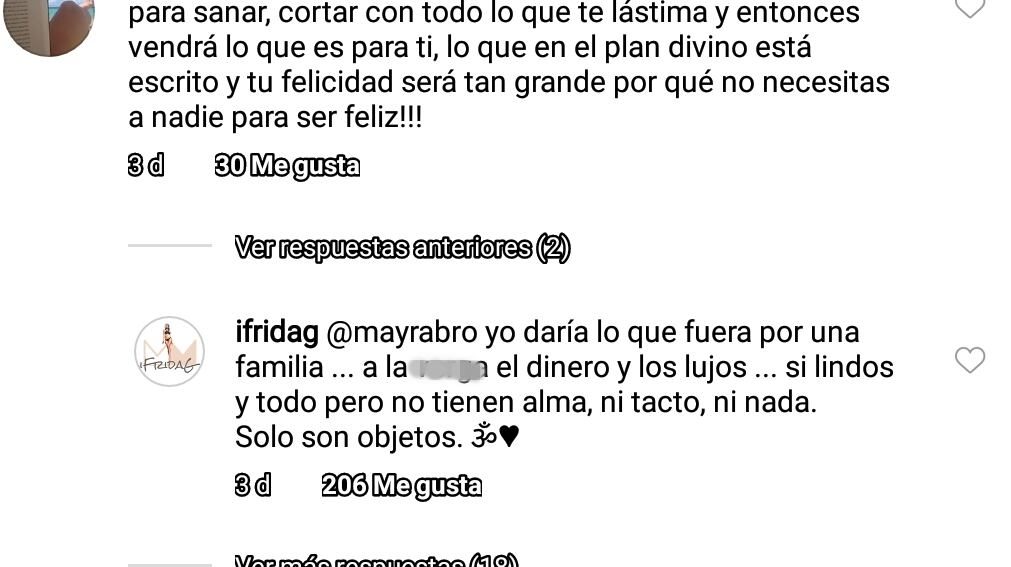Screen dimensions: 1011x567
Task: Open the top commenter's profile avatar
Action: coord(48,22)
